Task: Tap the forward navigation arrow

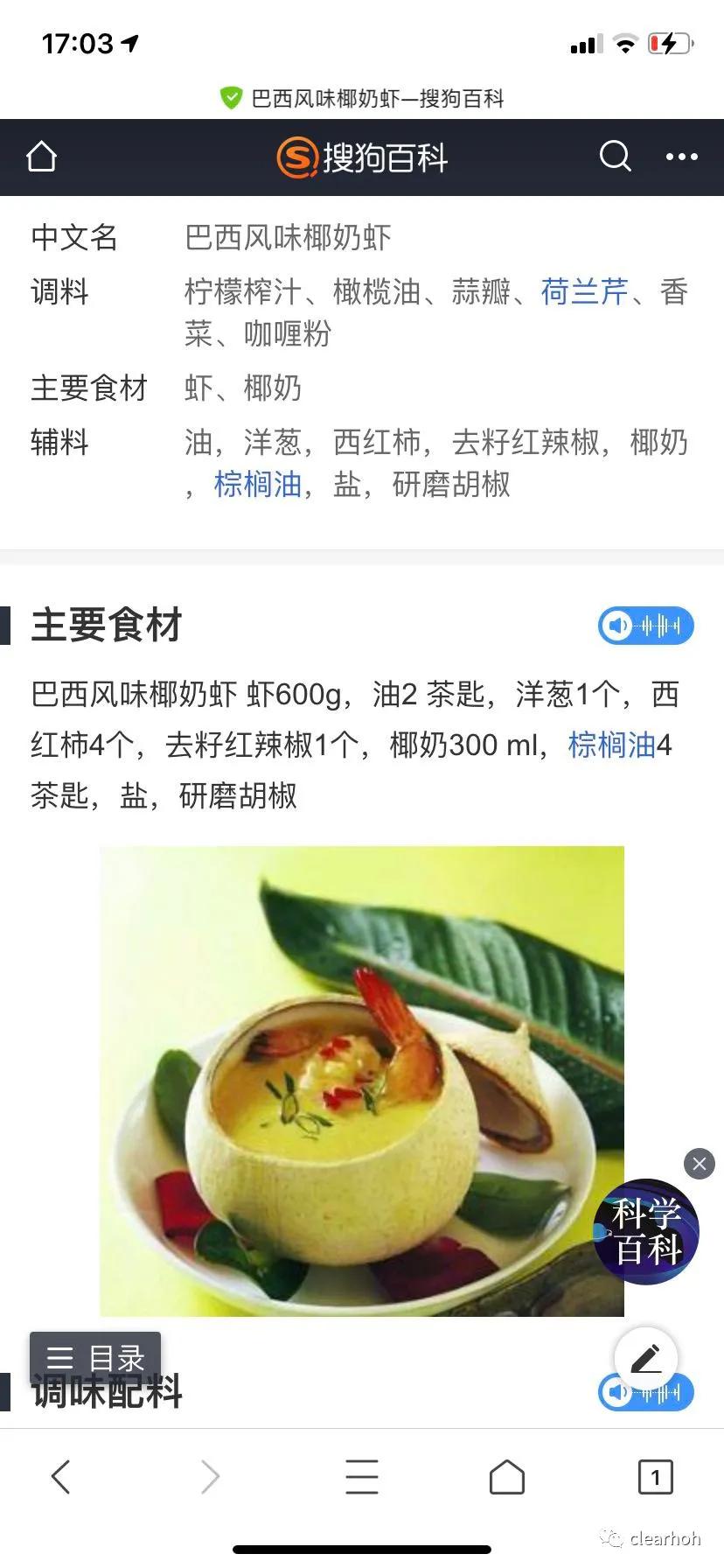Action: (210, 1476)
